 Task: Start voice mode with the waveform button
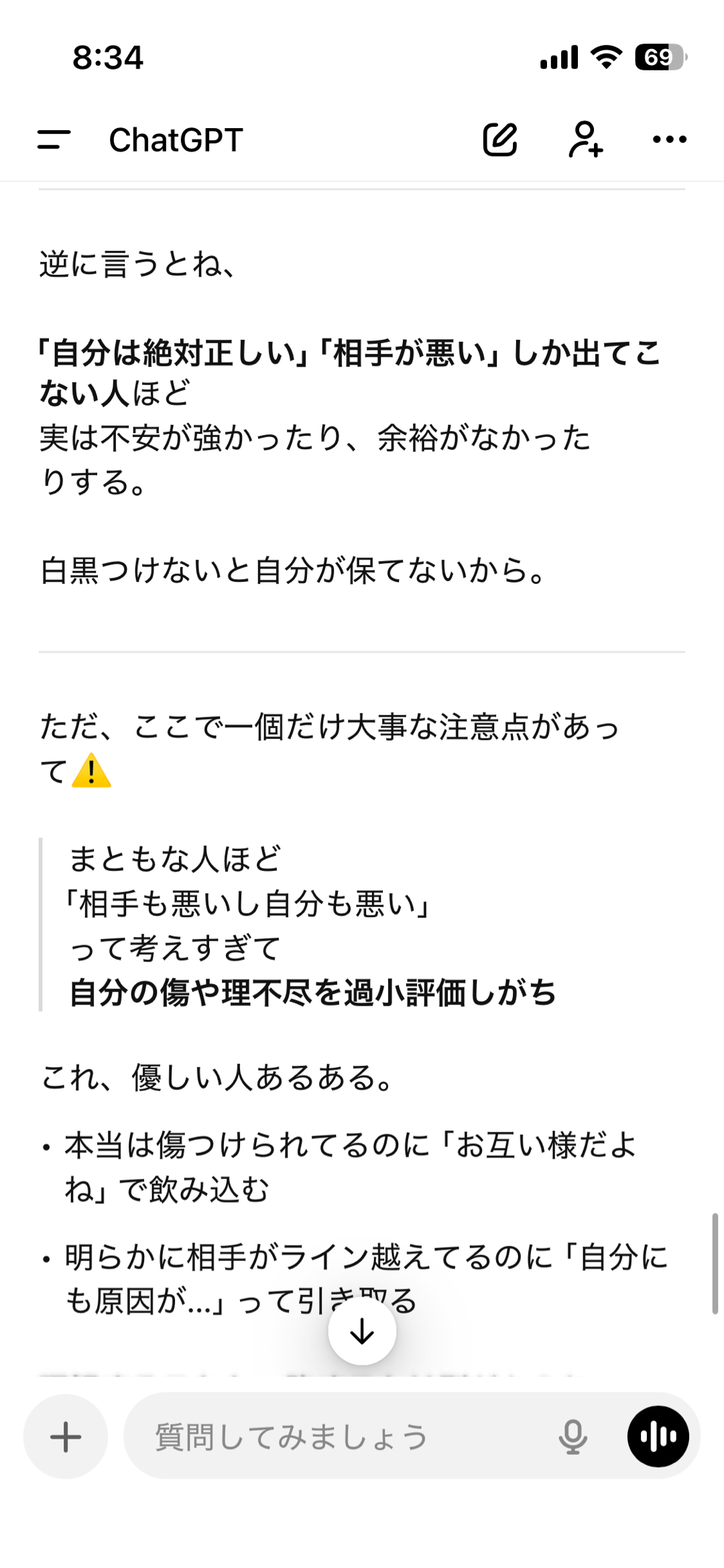(x=658, y=1437)
